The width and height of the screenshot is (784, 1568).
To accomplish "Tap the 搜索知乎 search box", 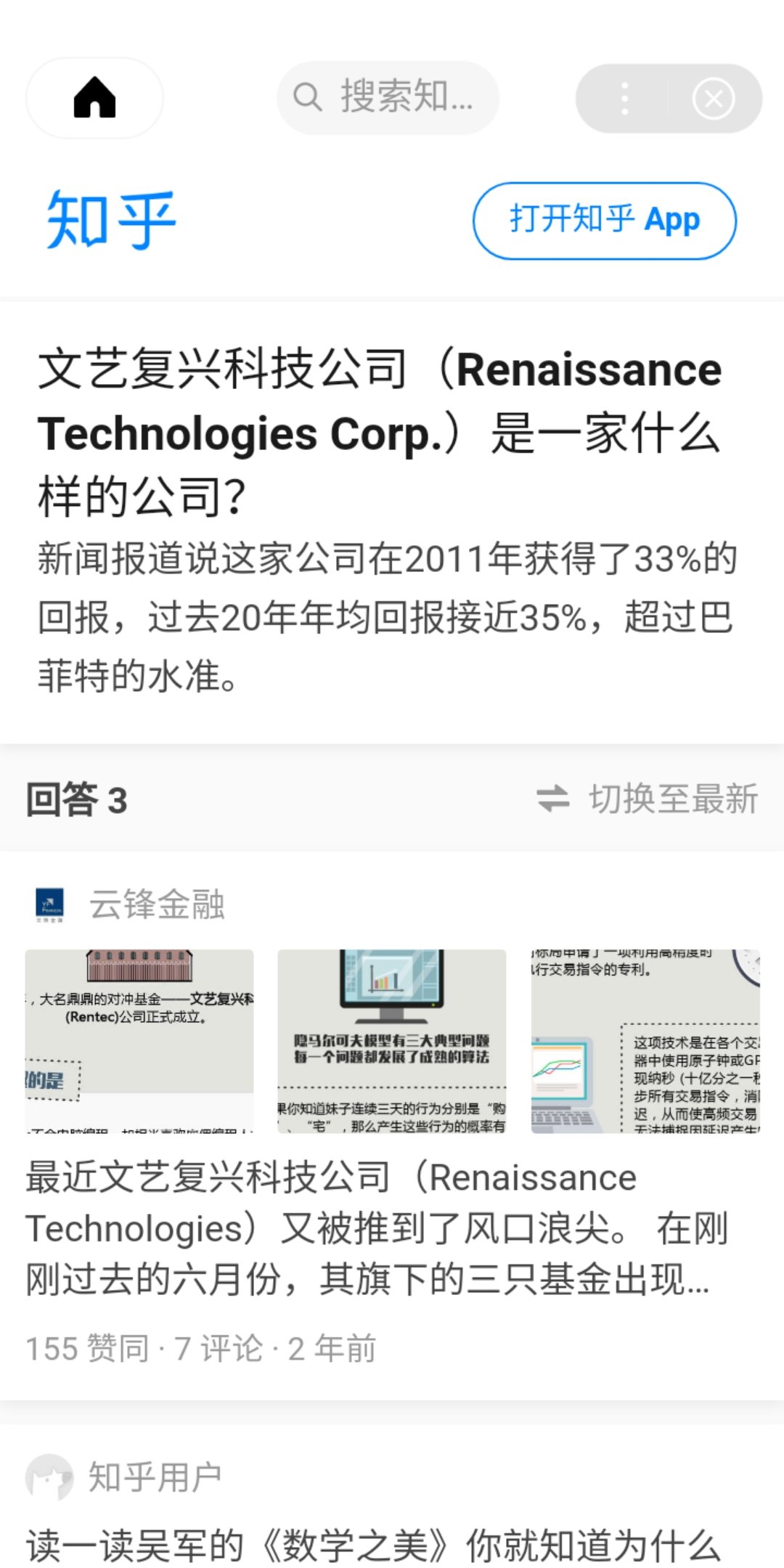I will (388, 98).
